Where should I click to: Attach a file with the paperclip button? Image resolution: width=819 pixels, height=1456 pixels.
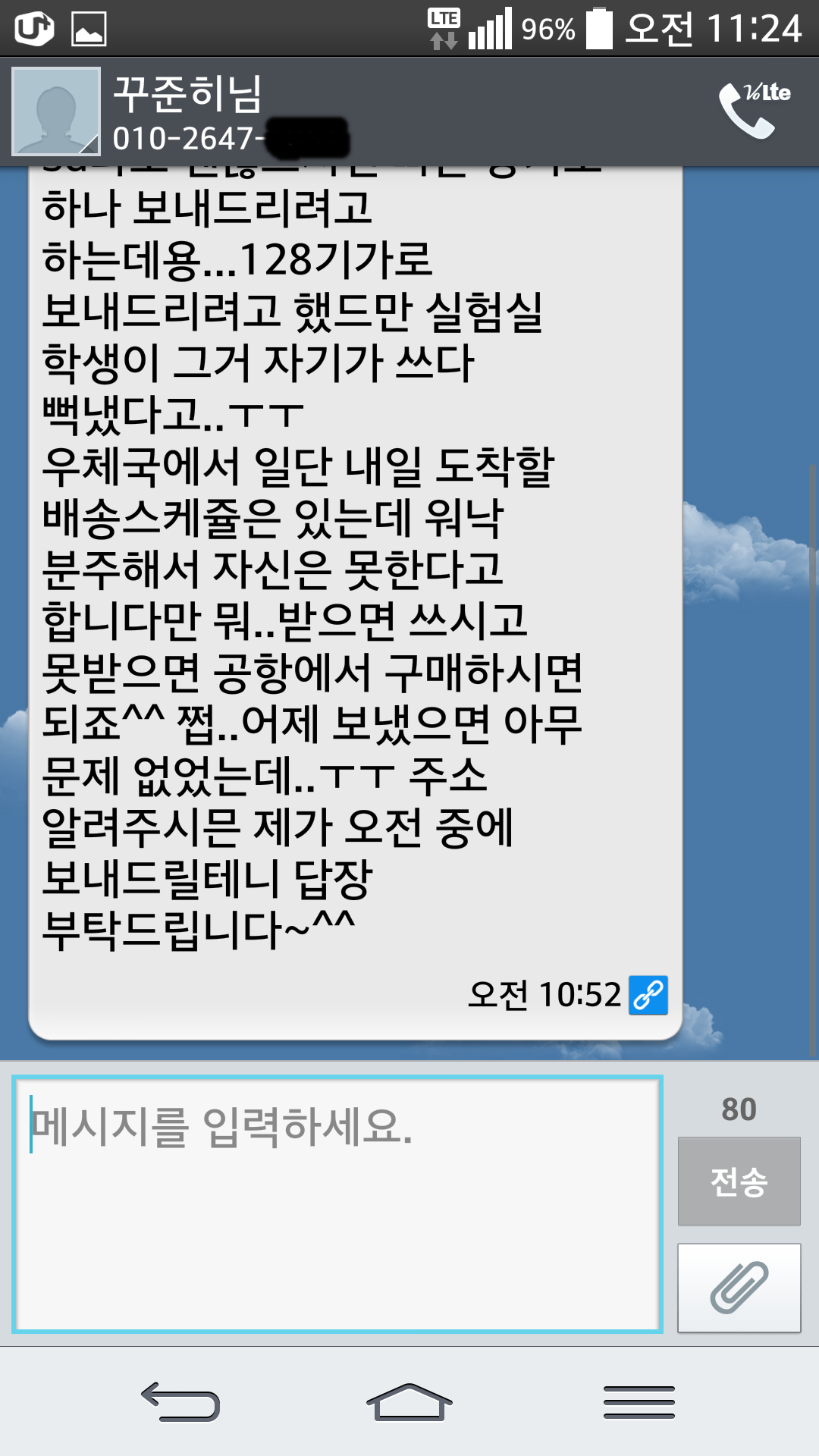[739, 1288]
